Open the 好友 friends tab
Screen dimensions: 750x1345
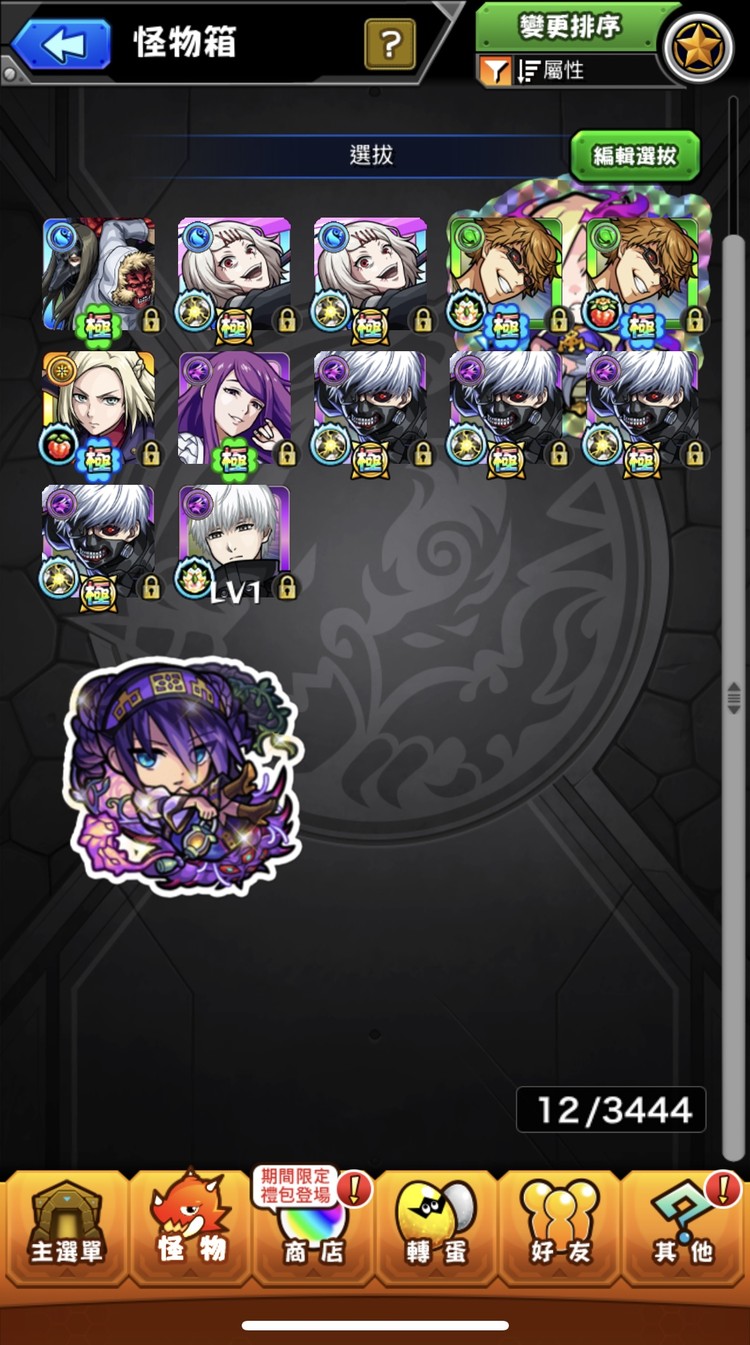pos(560,1228)
